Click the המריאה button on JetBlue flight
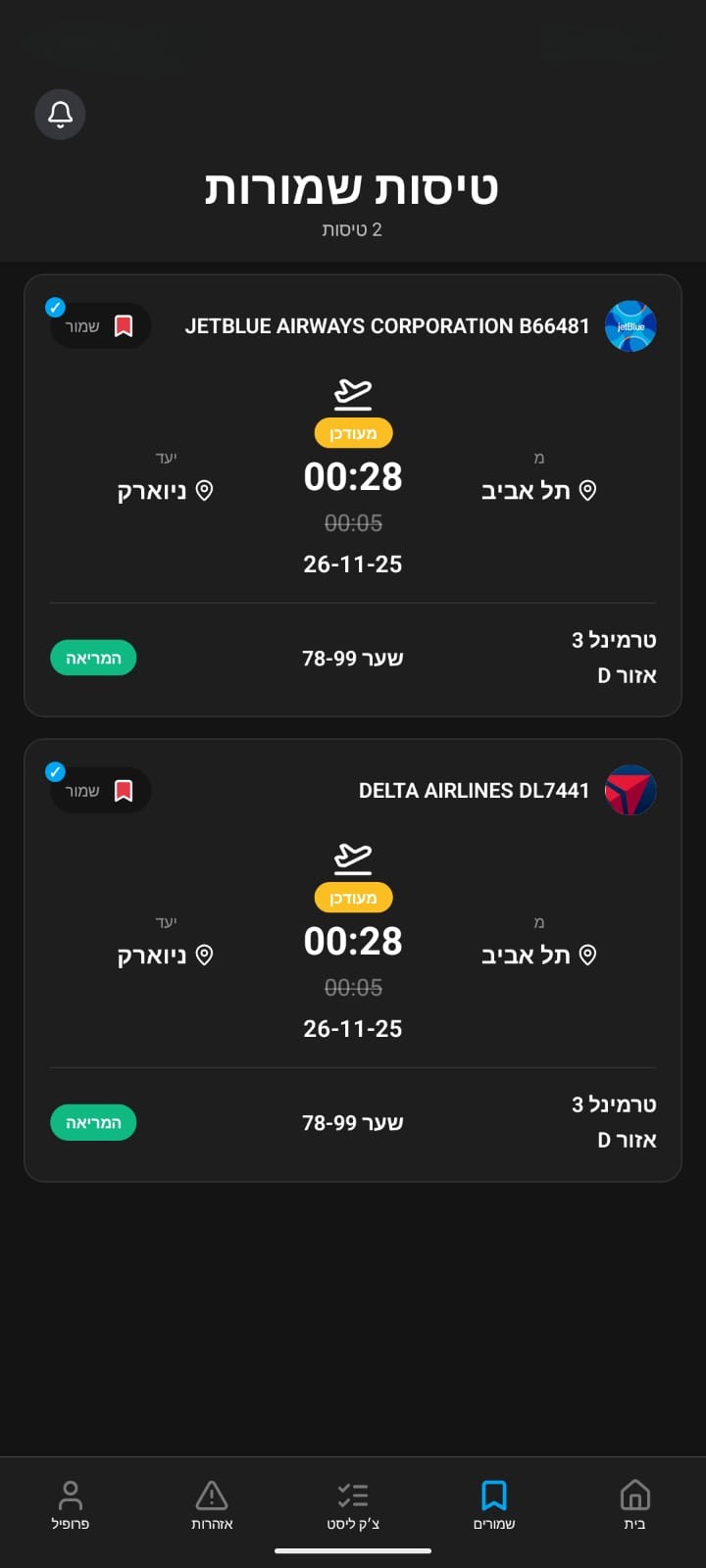The image size is (706, 1568). [x=93, y=658]
